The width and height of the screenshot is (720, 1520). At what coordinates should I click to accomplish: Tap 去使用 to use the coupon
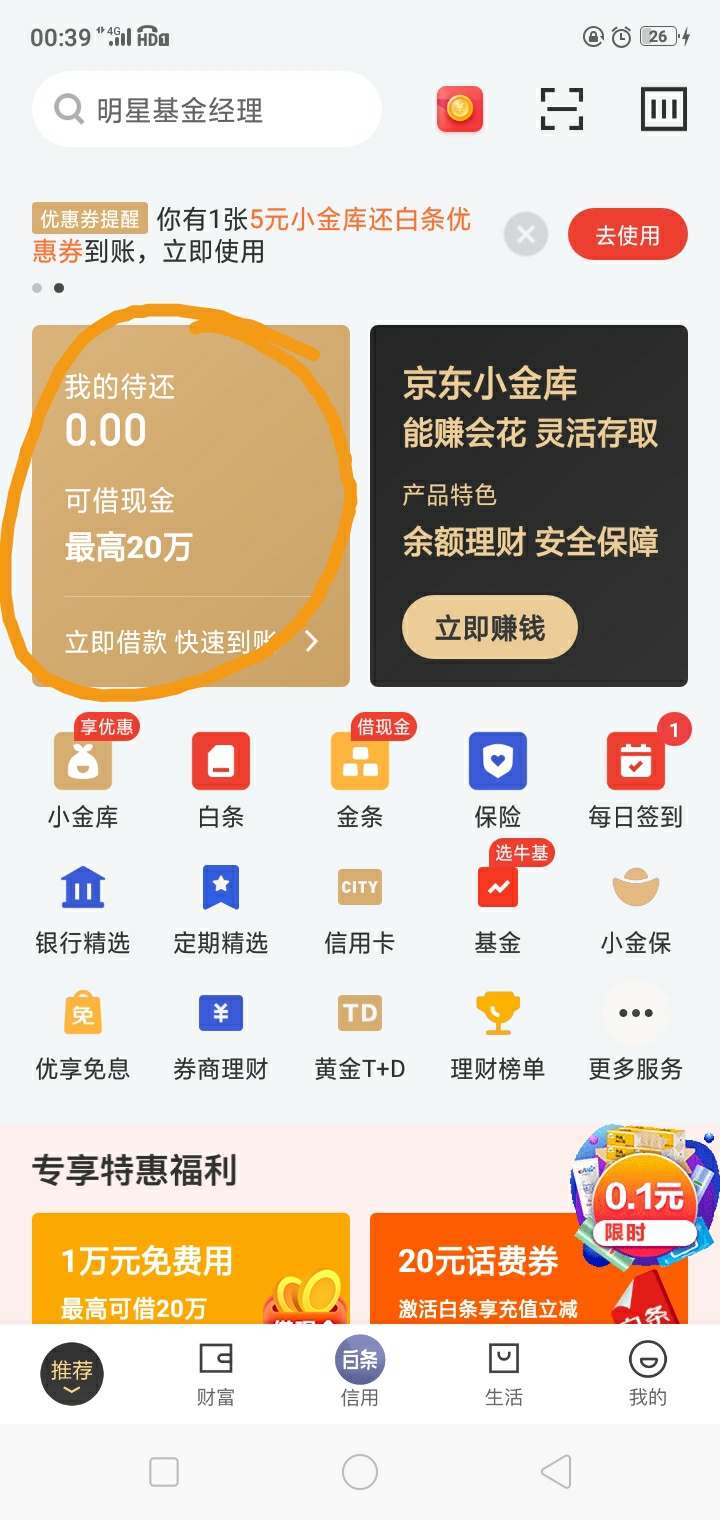click(628, 236)
